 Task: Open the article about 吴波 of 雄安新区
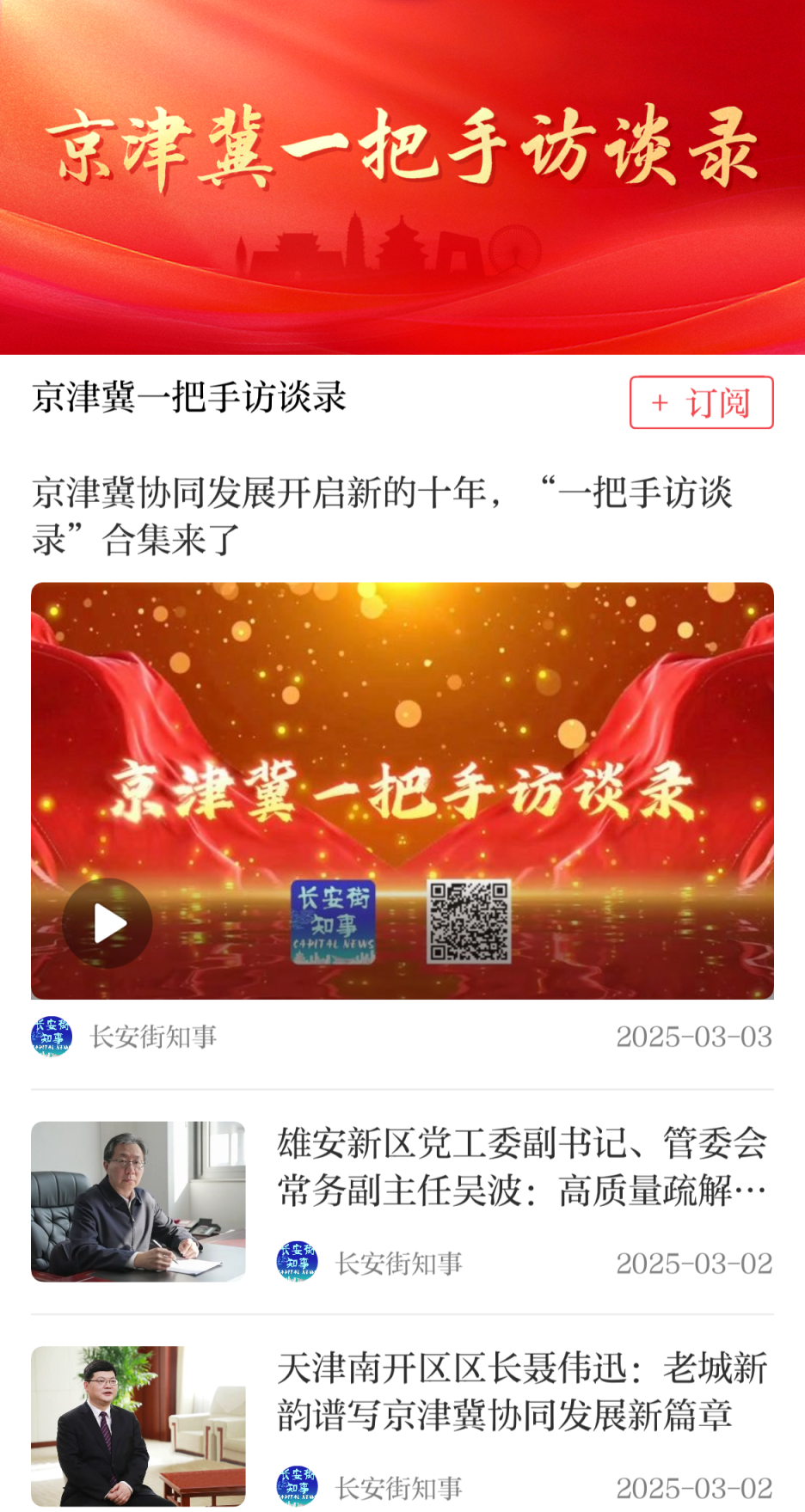click(x=521, y=1167)
